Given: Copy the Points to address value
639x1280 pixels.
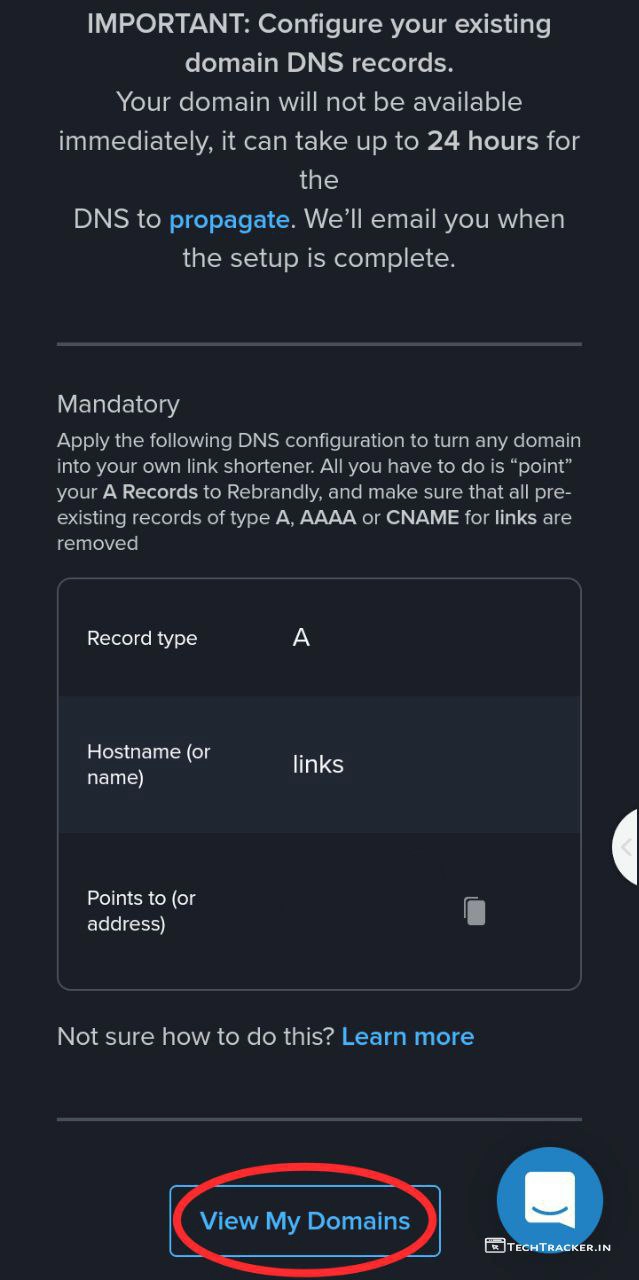Looking at the screenshot, I should [x=474, y=910].
